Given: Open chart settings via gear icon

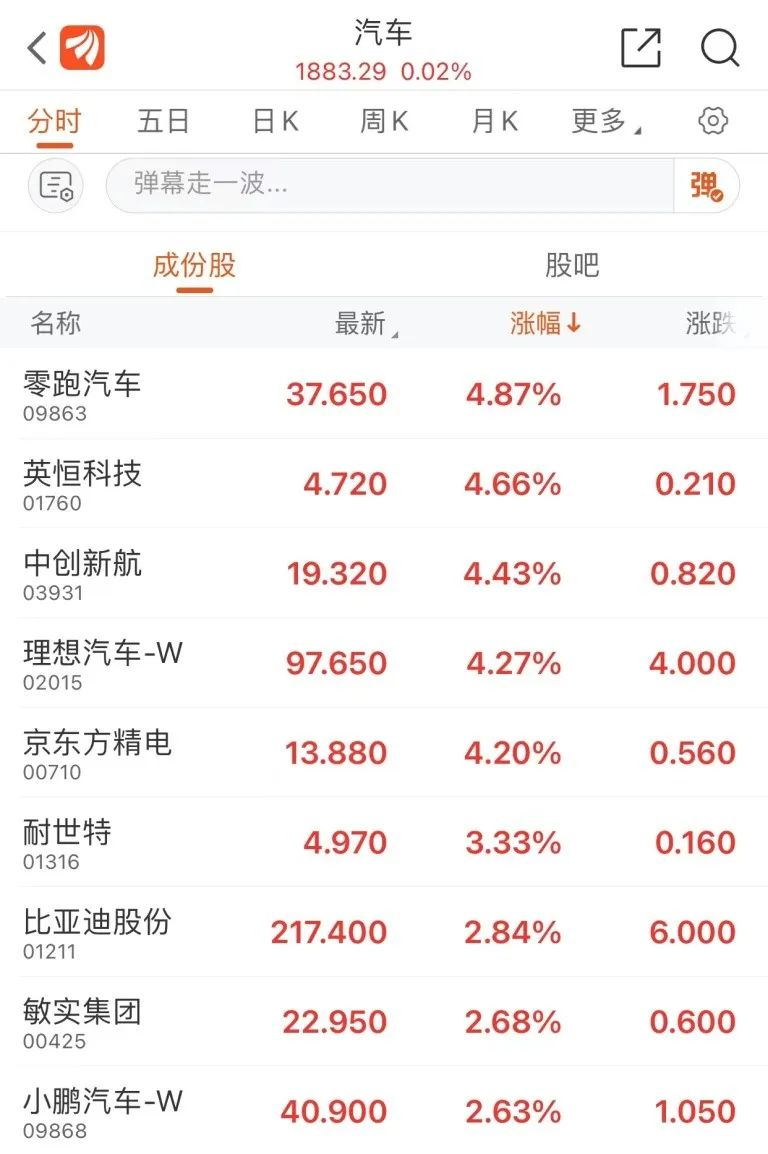Looking at the screenshot, I should pos(711,120).
